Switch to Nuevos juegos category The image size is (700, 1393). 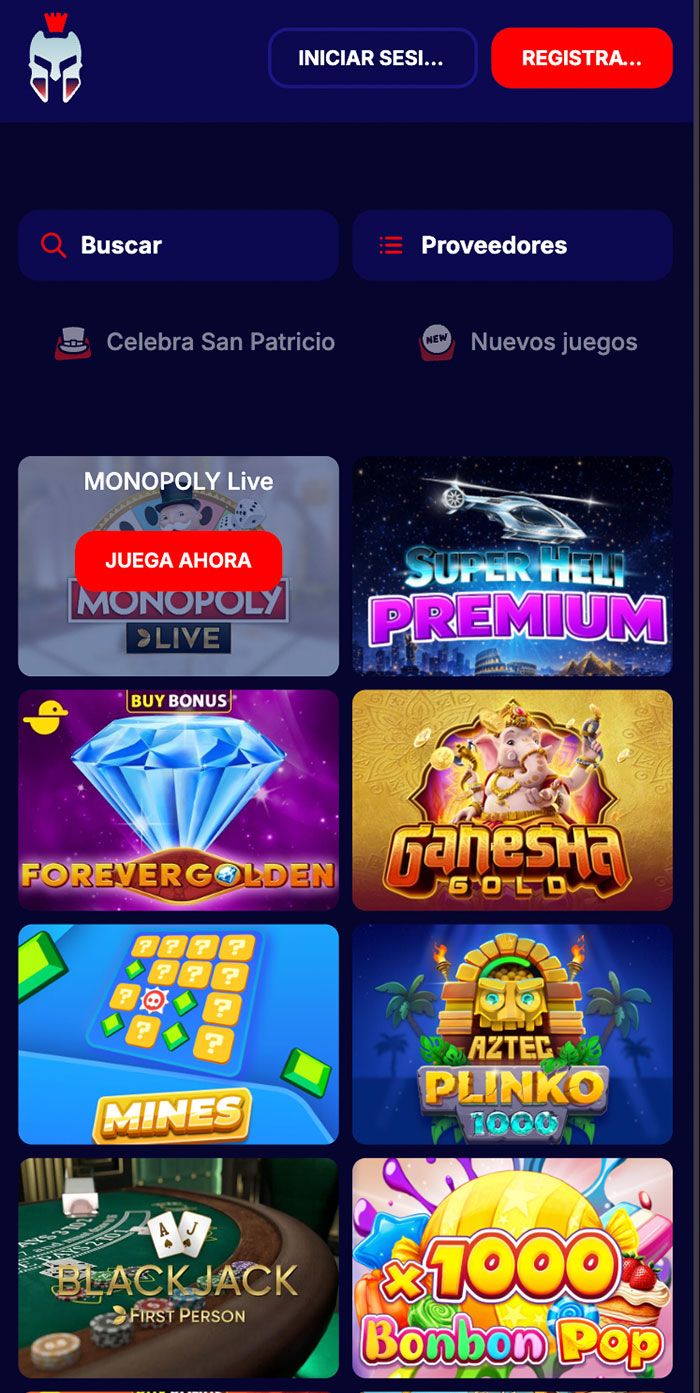[x=528, y=342]
